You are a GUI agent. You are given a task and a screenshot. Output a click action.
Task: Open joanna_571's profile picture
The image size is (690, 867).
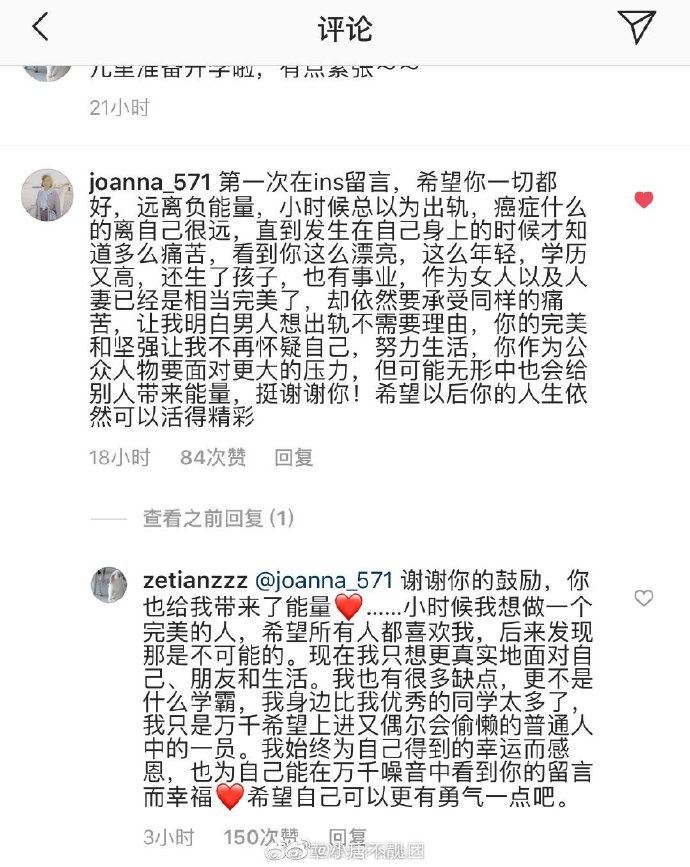tap(48, 195)
